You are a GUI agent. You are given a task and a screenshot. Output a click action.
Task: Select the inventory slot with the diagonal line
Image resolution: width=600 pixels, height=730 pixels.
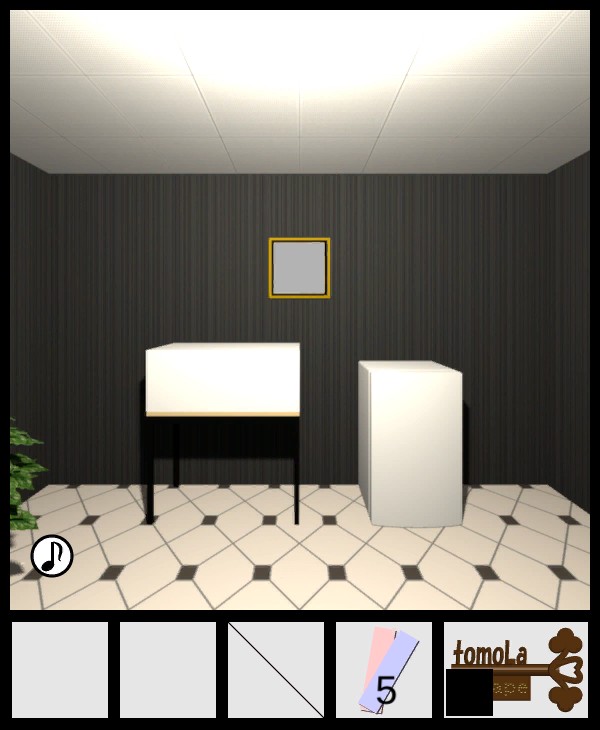tap(276, 670)
